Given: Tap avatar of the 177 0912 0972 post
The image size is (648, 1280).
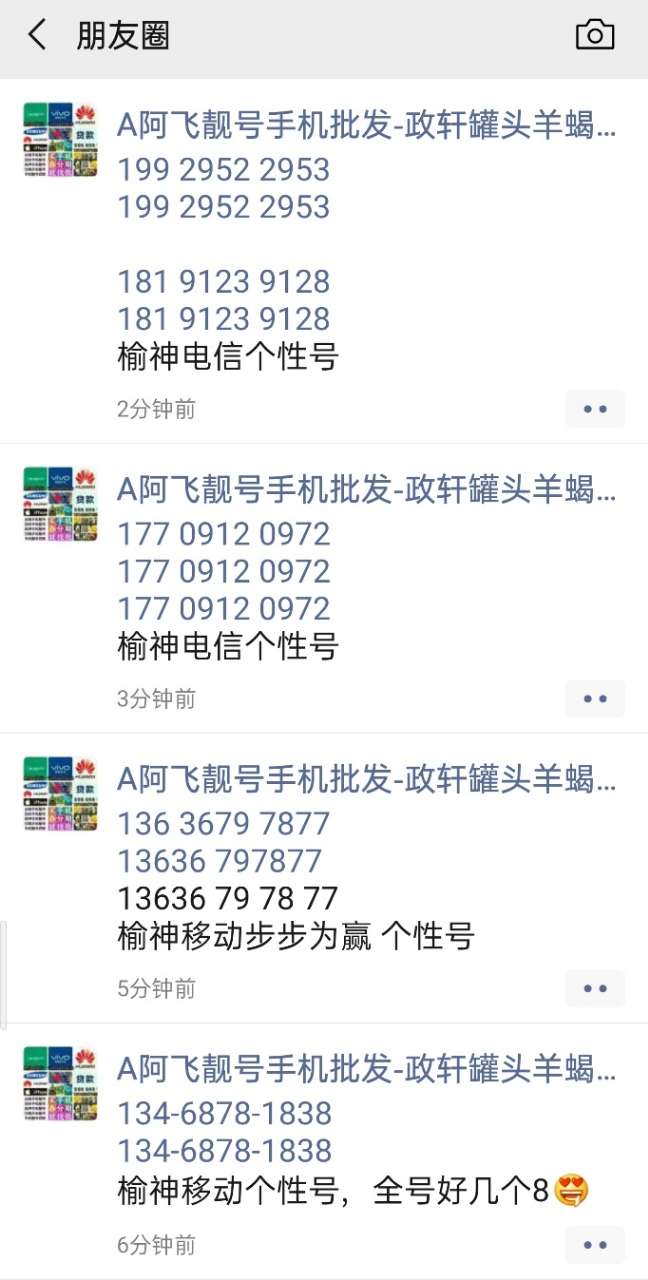Looking at the screenshot, I should coord(60,503).
